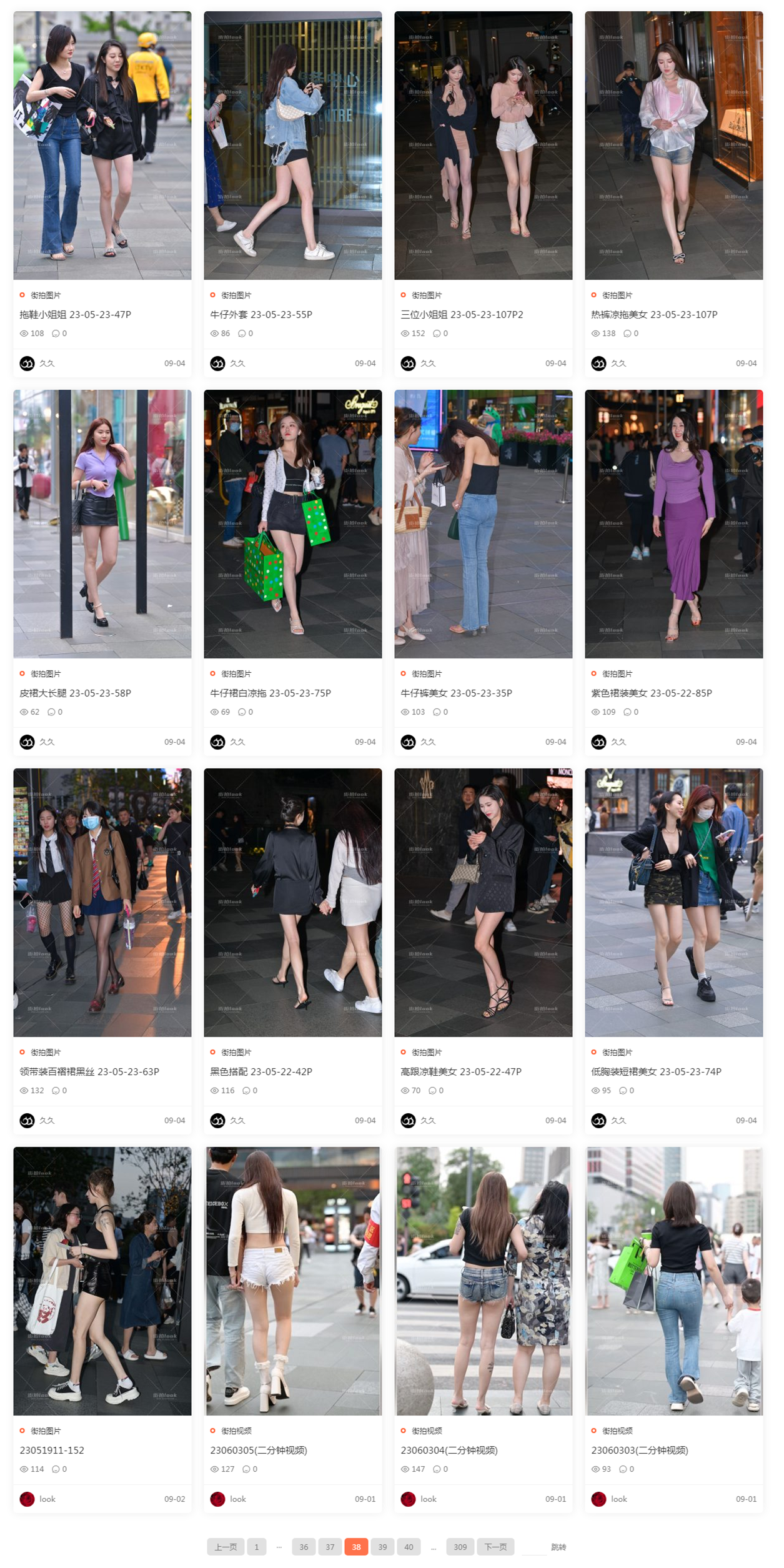
Task: Open the 街拍视频 category on post 23060304
Action: tap(427, 1431)
